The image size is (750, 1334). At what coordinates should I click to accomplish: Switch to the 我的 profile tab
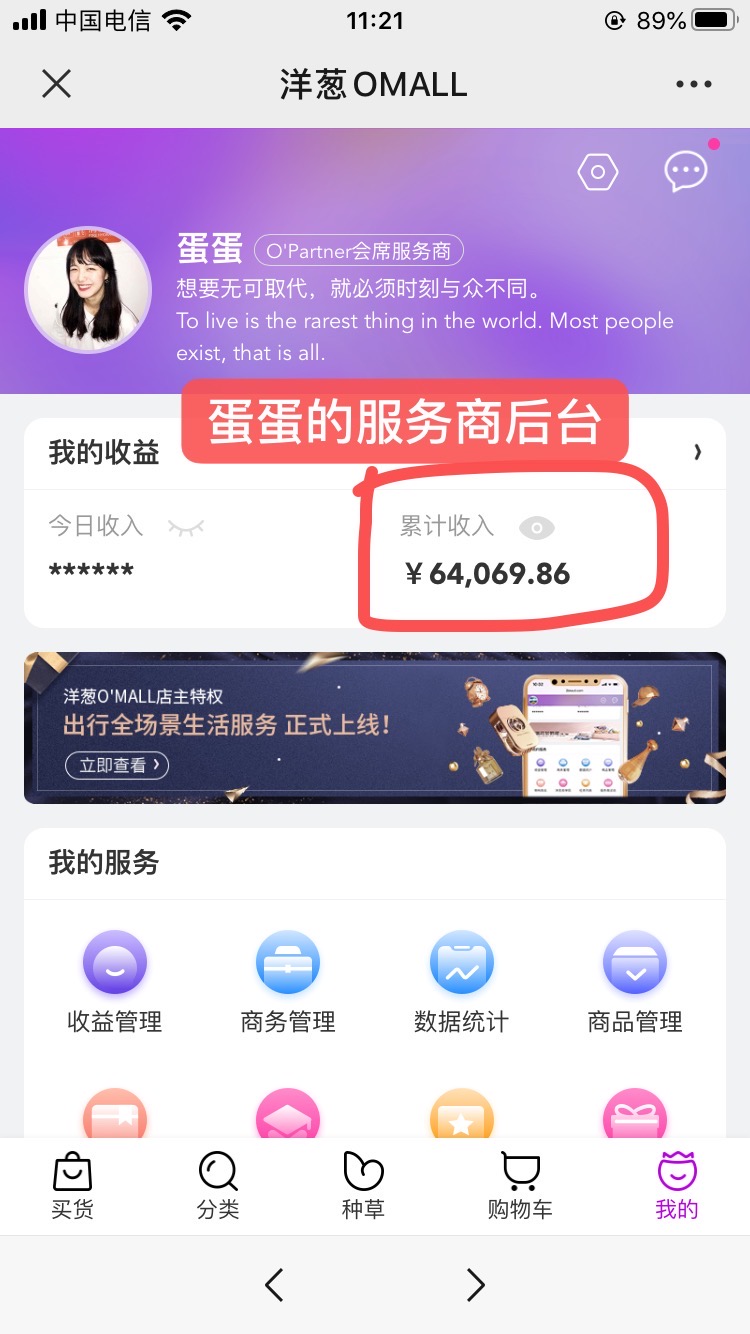(676, 1185)
